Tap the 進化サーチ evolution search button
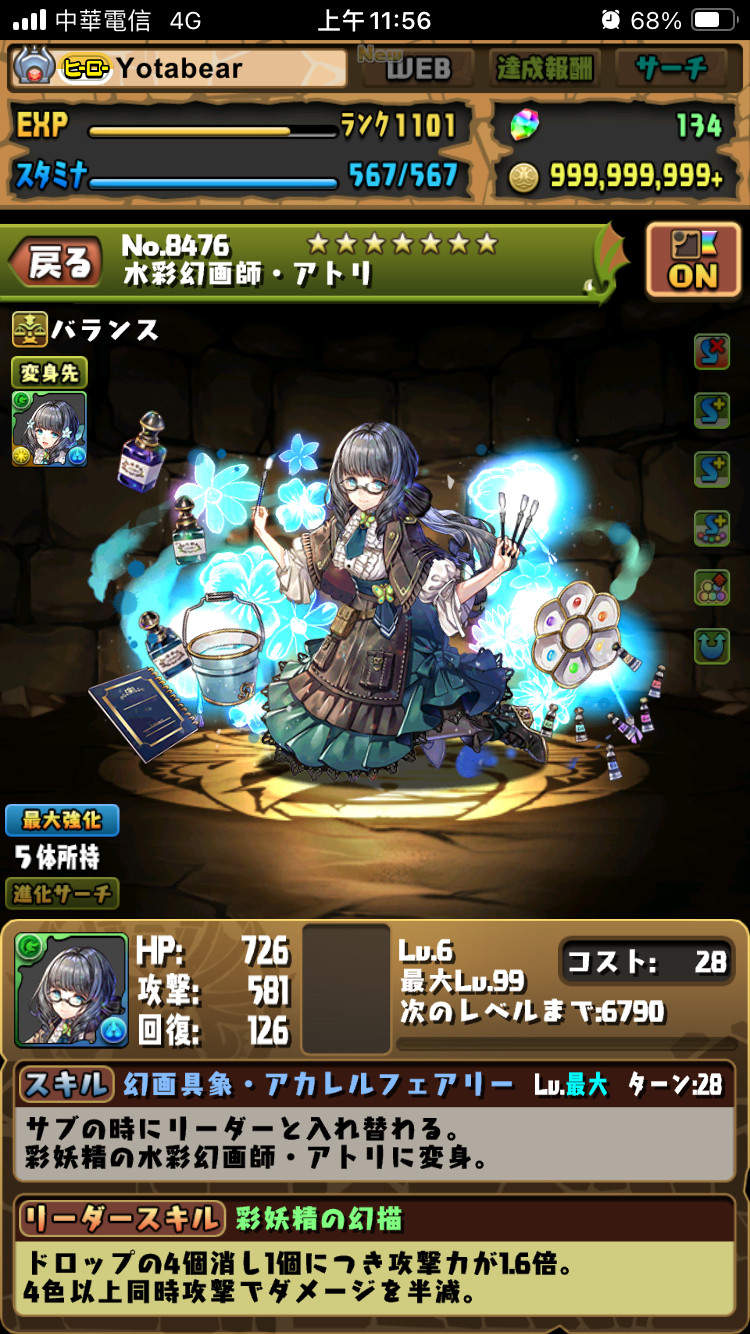750x1334 pixels. click(62, 893)
